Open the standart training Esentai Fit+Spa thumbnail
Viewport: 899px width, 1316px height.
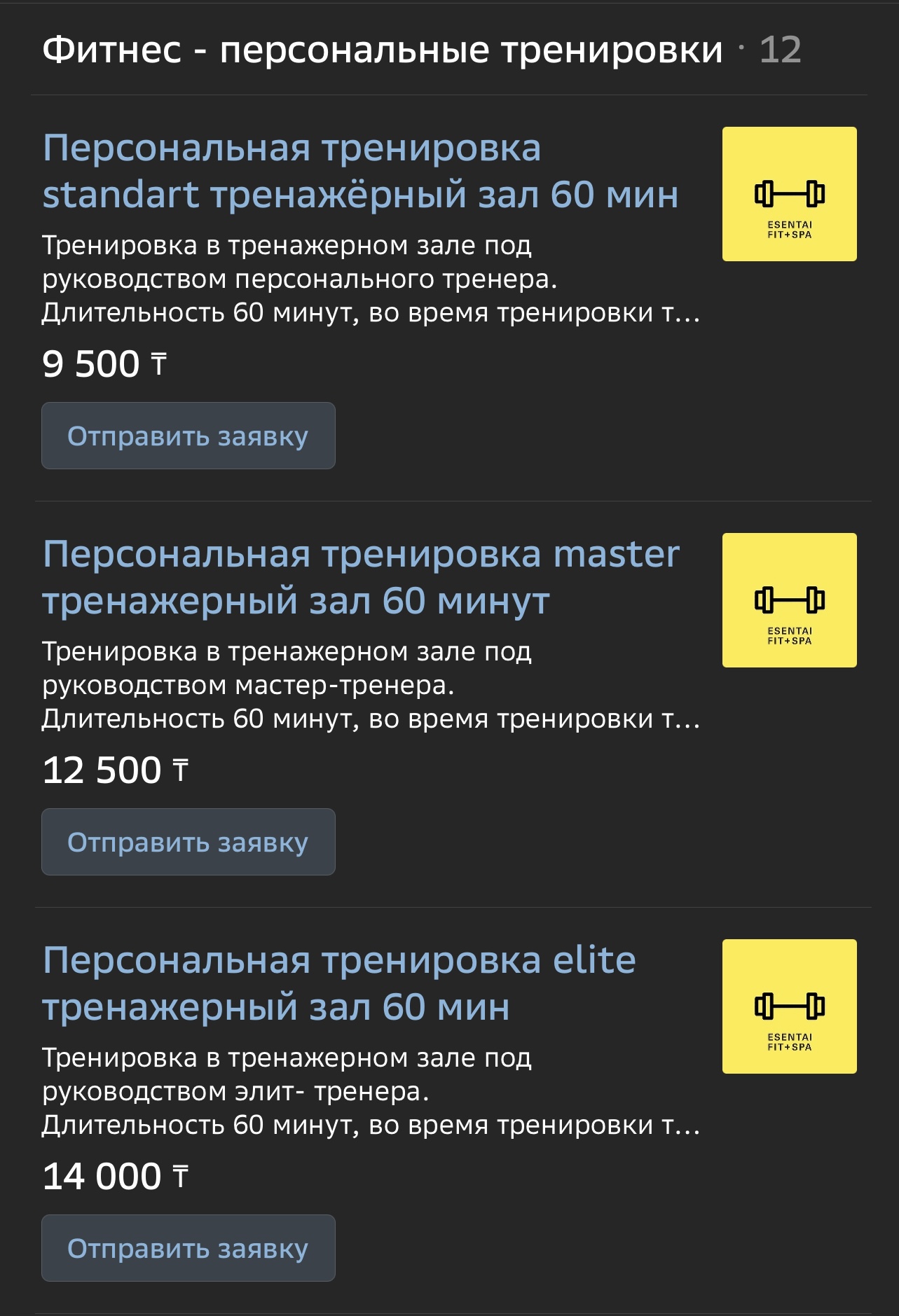789,194
